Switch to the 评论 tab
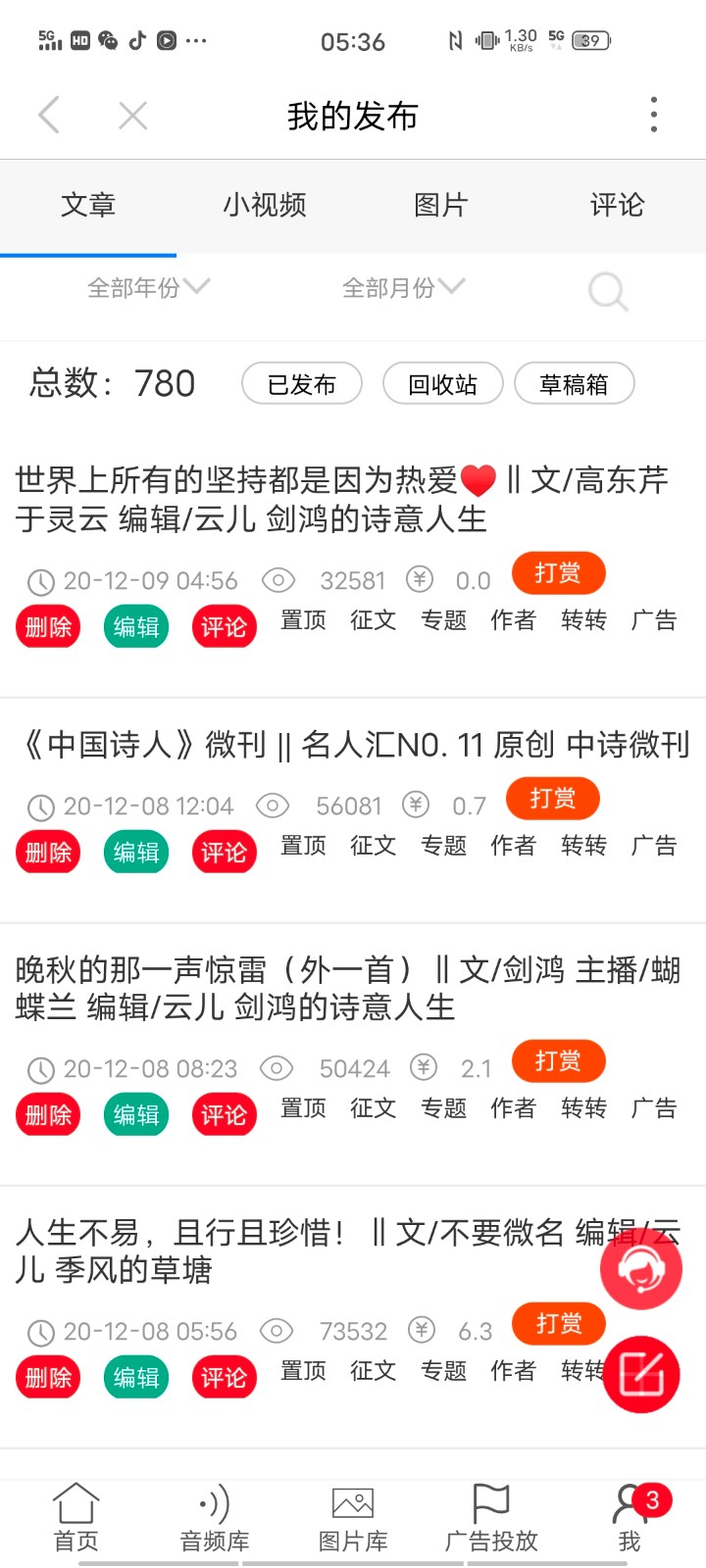 coord(618,205)
